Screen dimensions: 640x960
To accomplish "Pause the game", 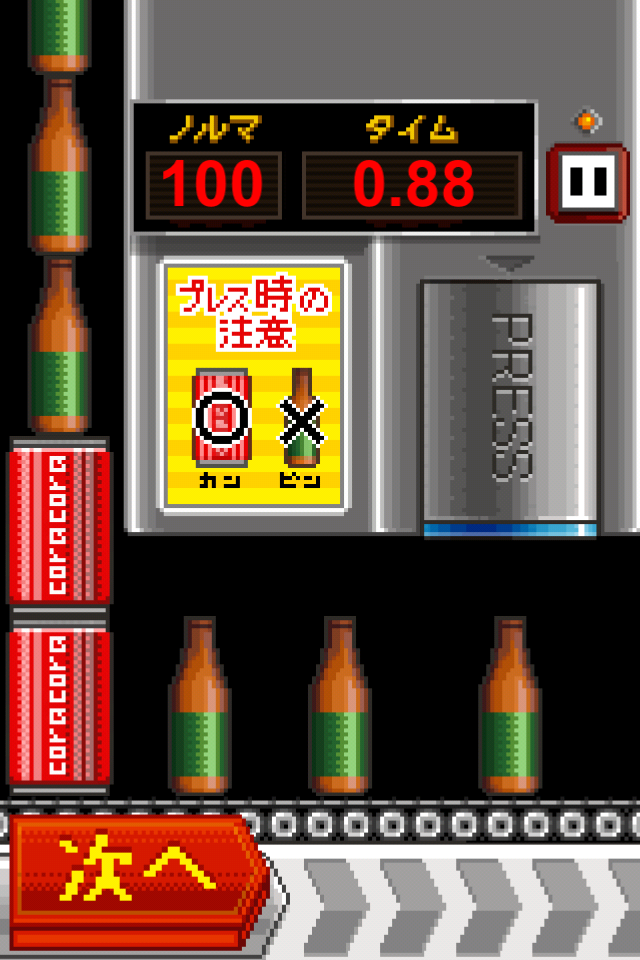I will click(586, 183).
